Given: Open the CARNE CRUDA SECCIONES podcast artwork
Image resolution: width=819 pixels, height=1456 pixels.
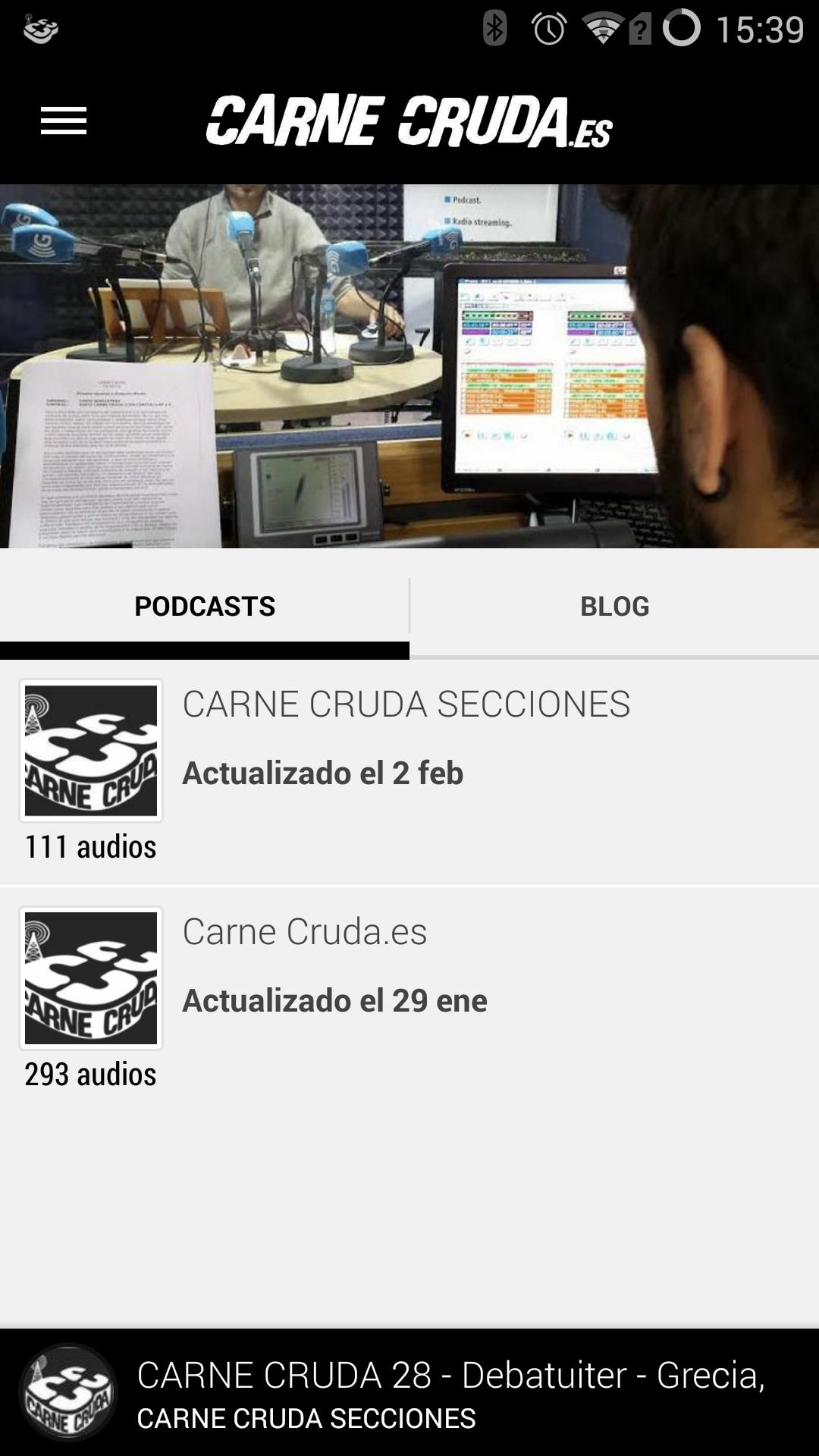Looking at the screenshot, I should point(90,749).
